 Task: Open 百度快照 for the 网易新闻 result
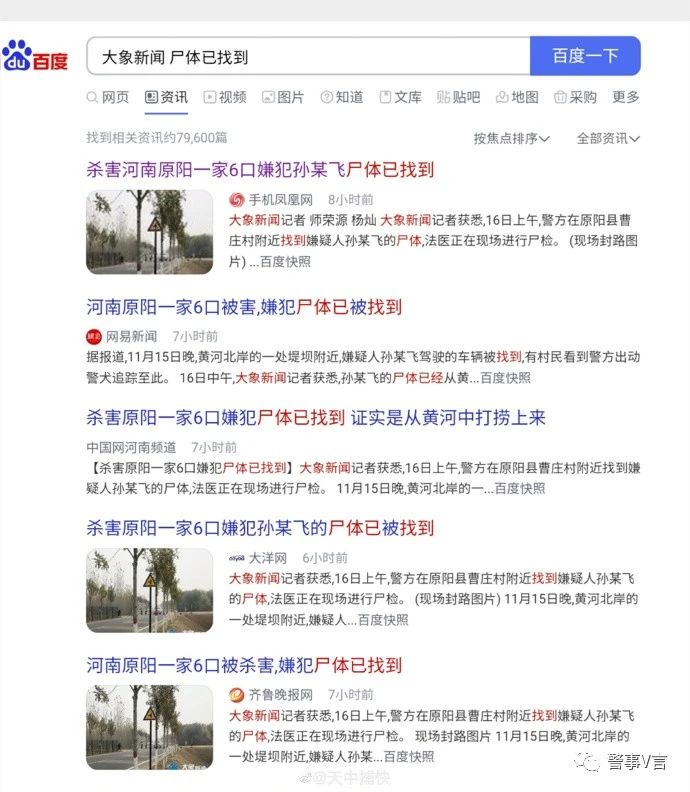pos(505,378)
